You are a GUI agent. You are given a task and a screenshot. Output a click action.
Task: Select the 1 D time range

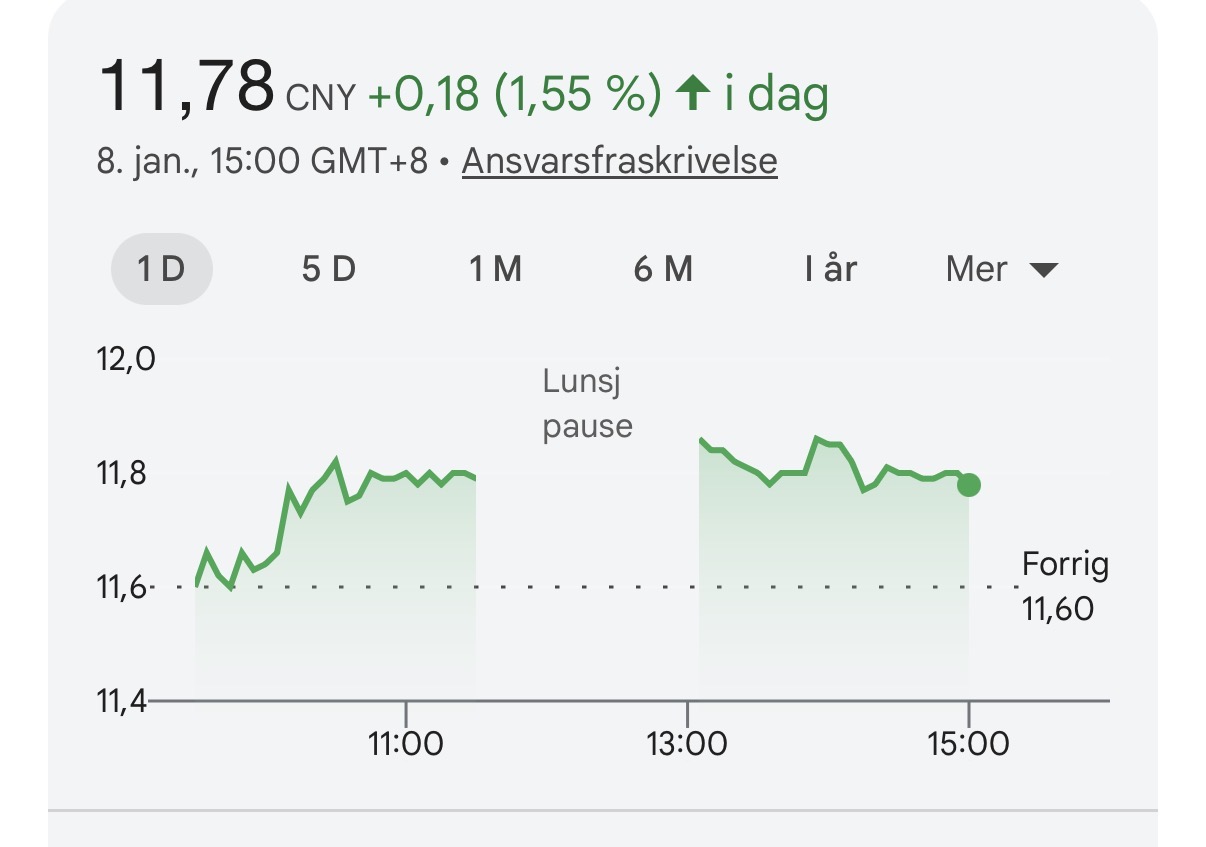coord(161,269)
